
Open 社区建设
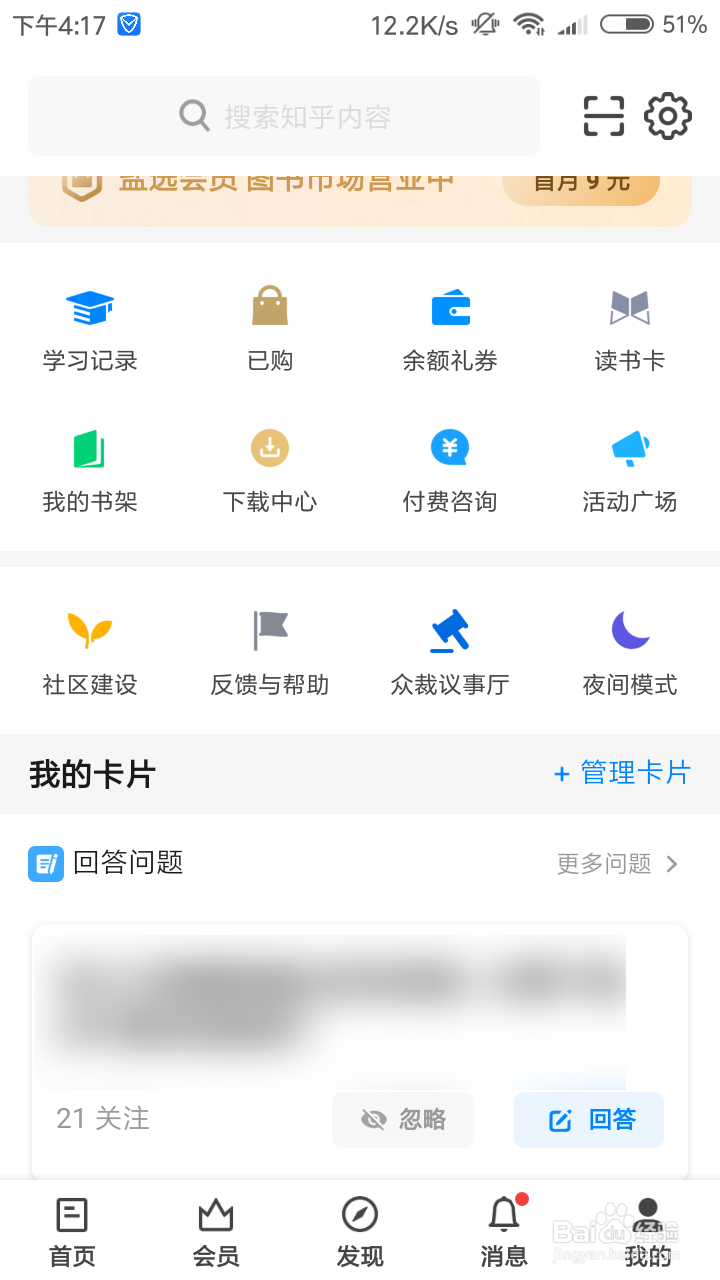tap(90, 655)
